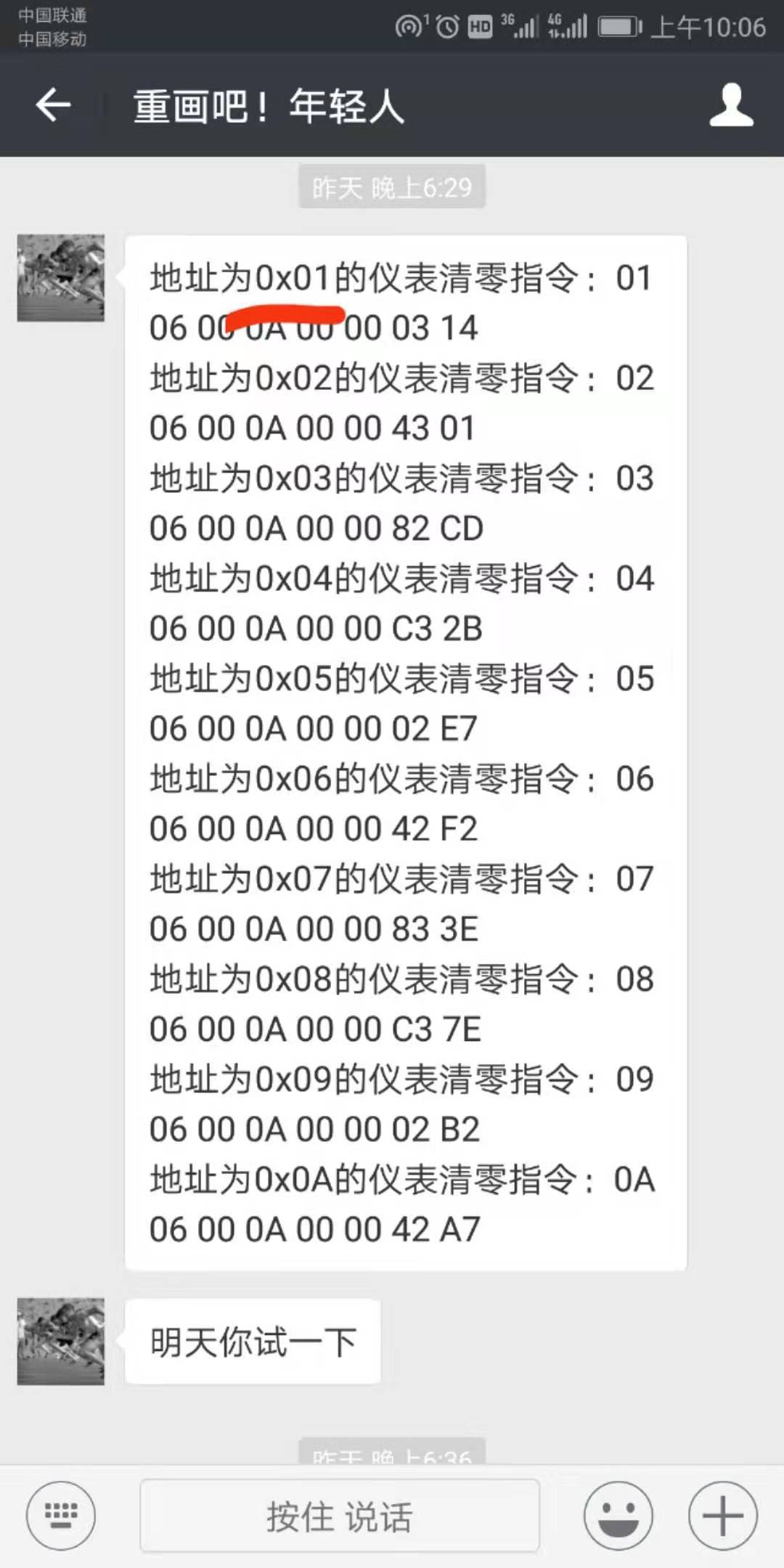This screenshot has width=784, height=1568.
Task: Open sender avatar beside the 仪表清零指令 message
Action: [61, 278]
